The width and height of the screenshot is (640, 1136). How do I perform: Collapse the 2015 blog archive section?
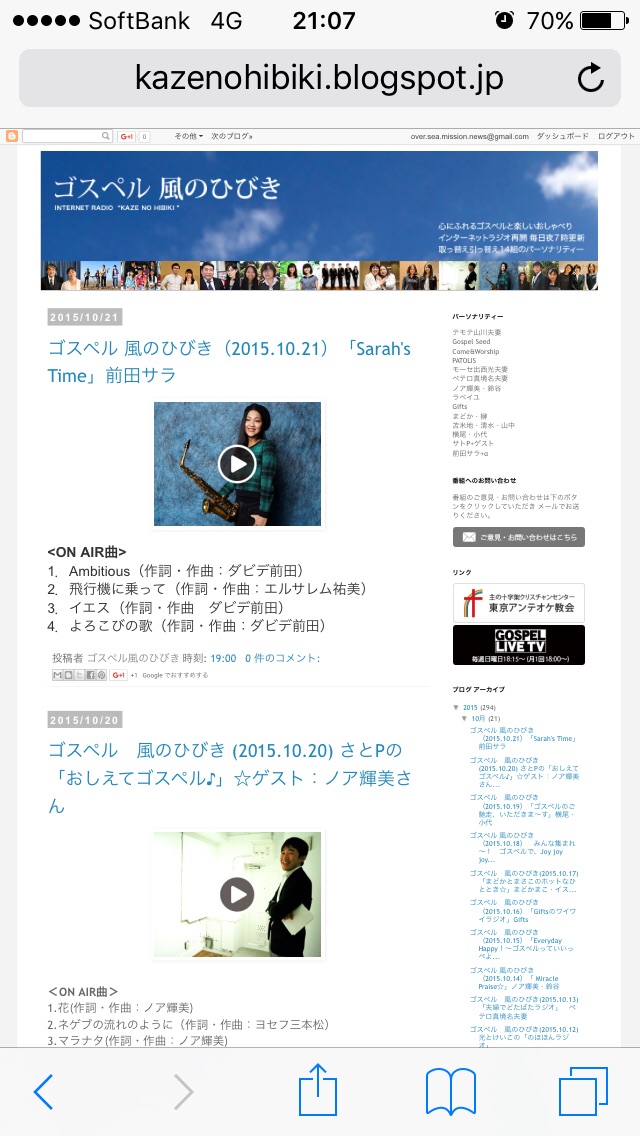coord(457,708)
